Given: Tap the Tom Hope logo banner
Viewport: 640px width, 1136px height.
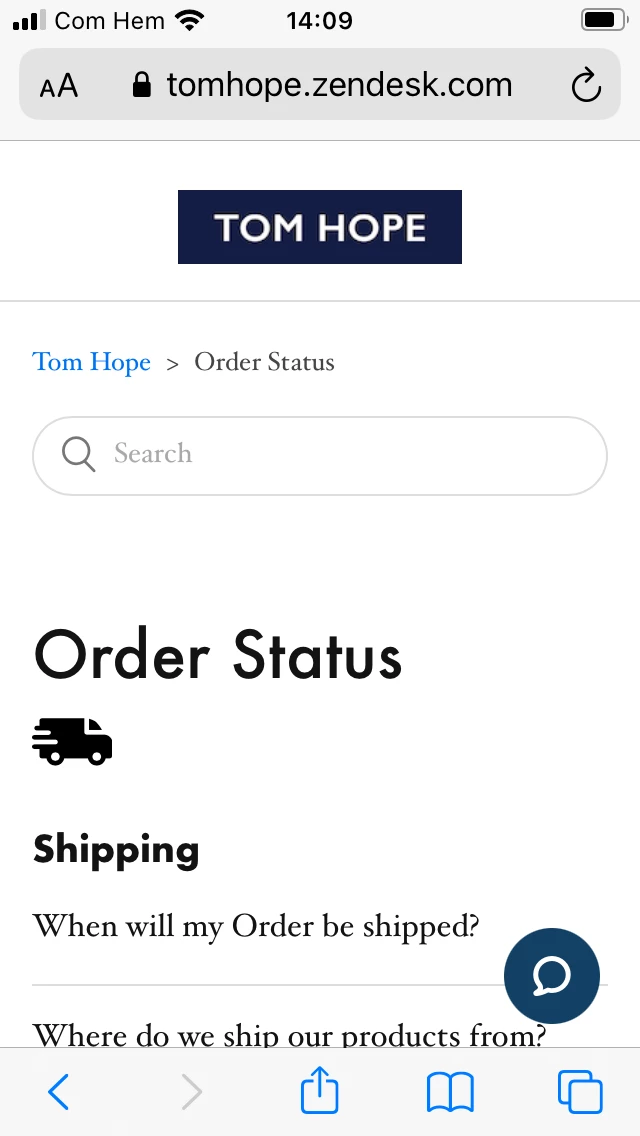Looking at the screenshot, I should (320, 227).
